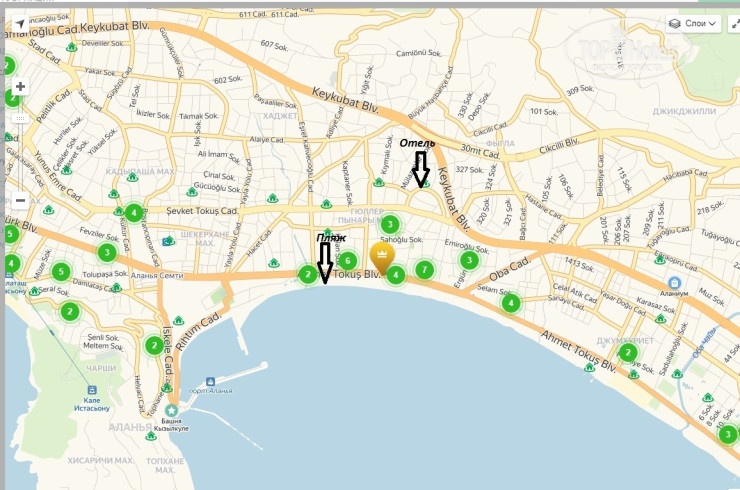Viewport: 740px width, 490px height.
Task: Open the cluster of 6 on Tokuş Blv.
Action: [x=347, y=262]
